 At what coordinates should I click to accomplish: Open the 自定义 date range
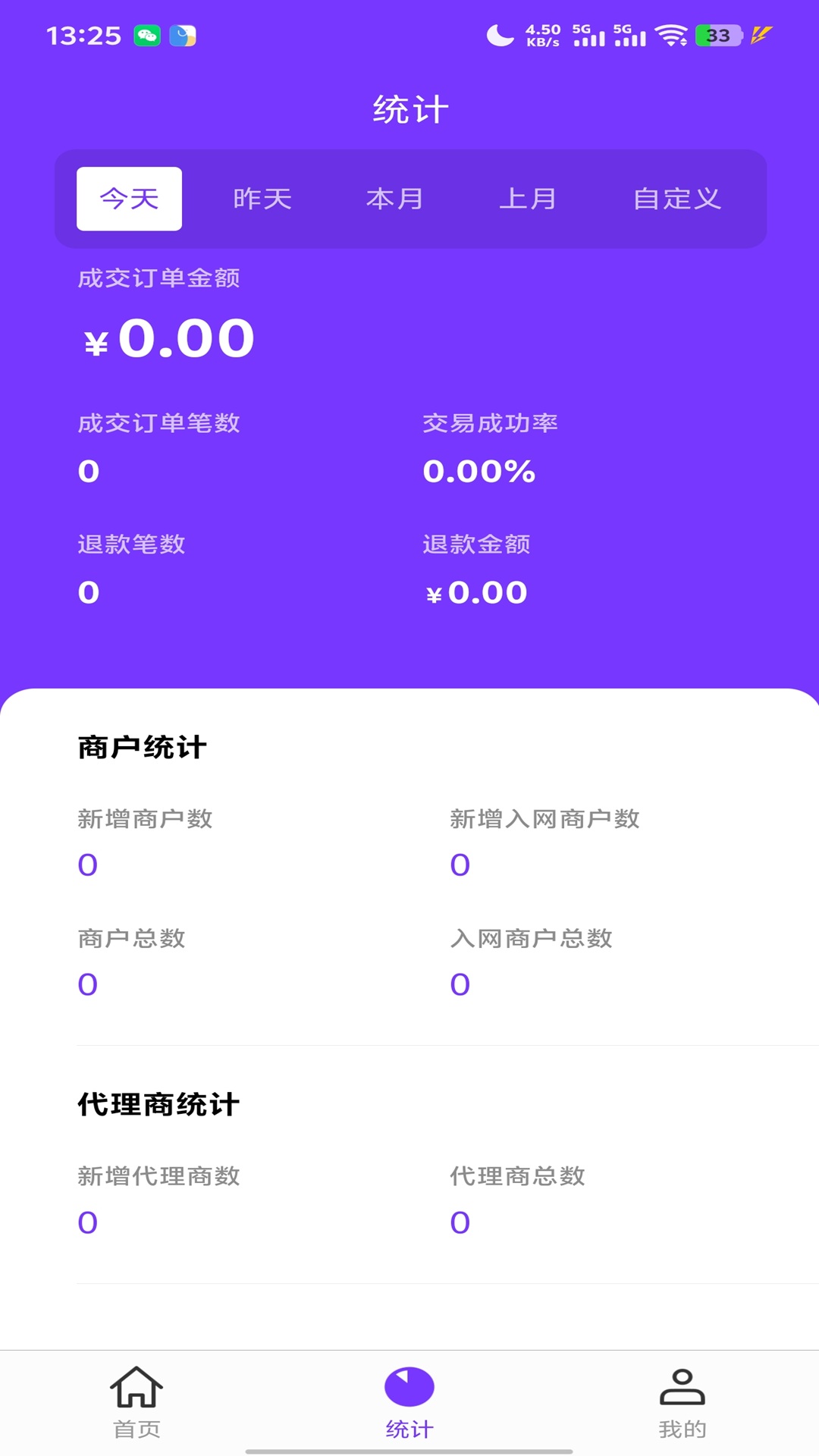point(676,199)
